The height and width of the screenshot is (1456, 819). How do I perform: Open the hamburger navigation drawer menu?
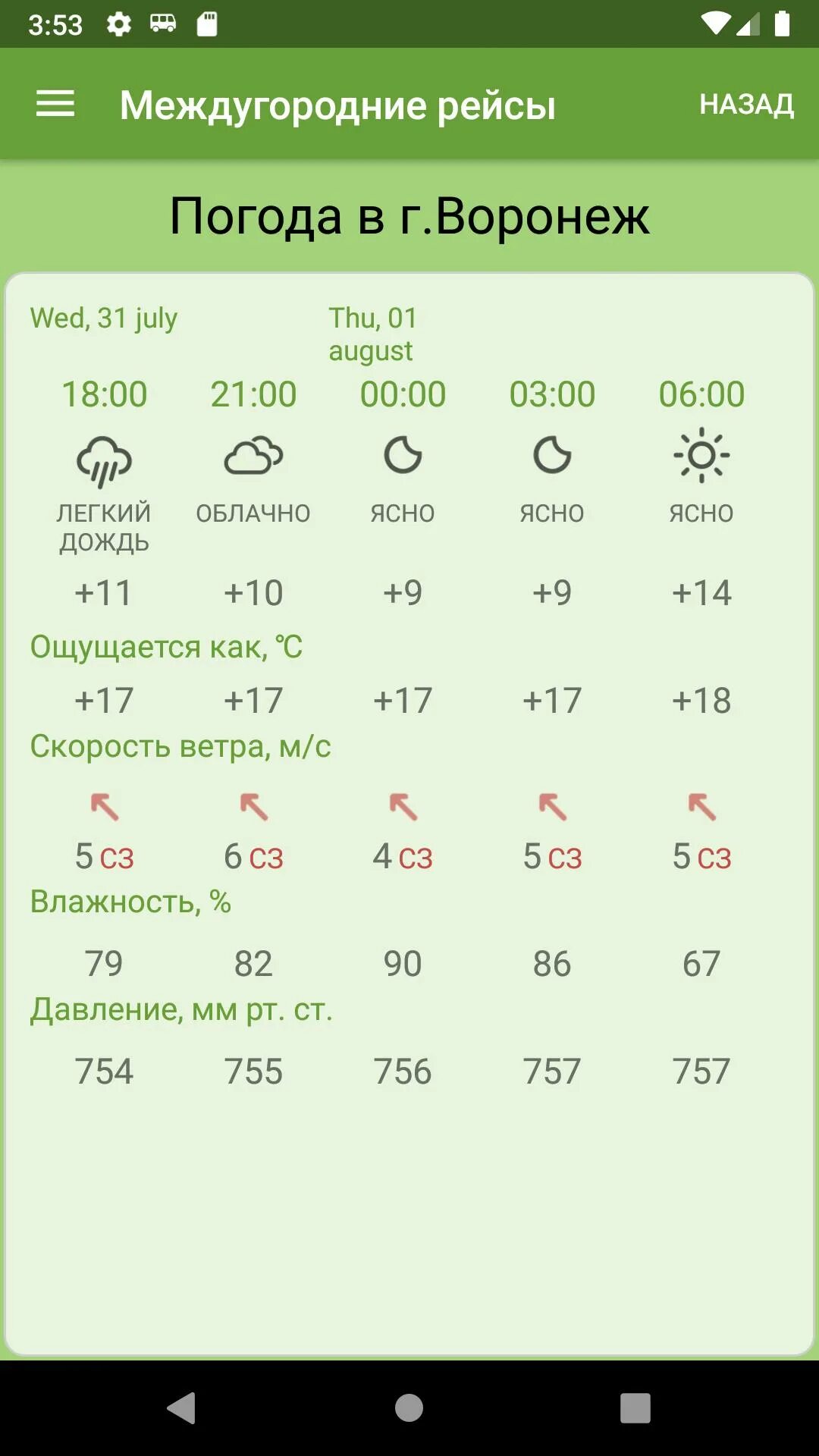click(55, 104)
